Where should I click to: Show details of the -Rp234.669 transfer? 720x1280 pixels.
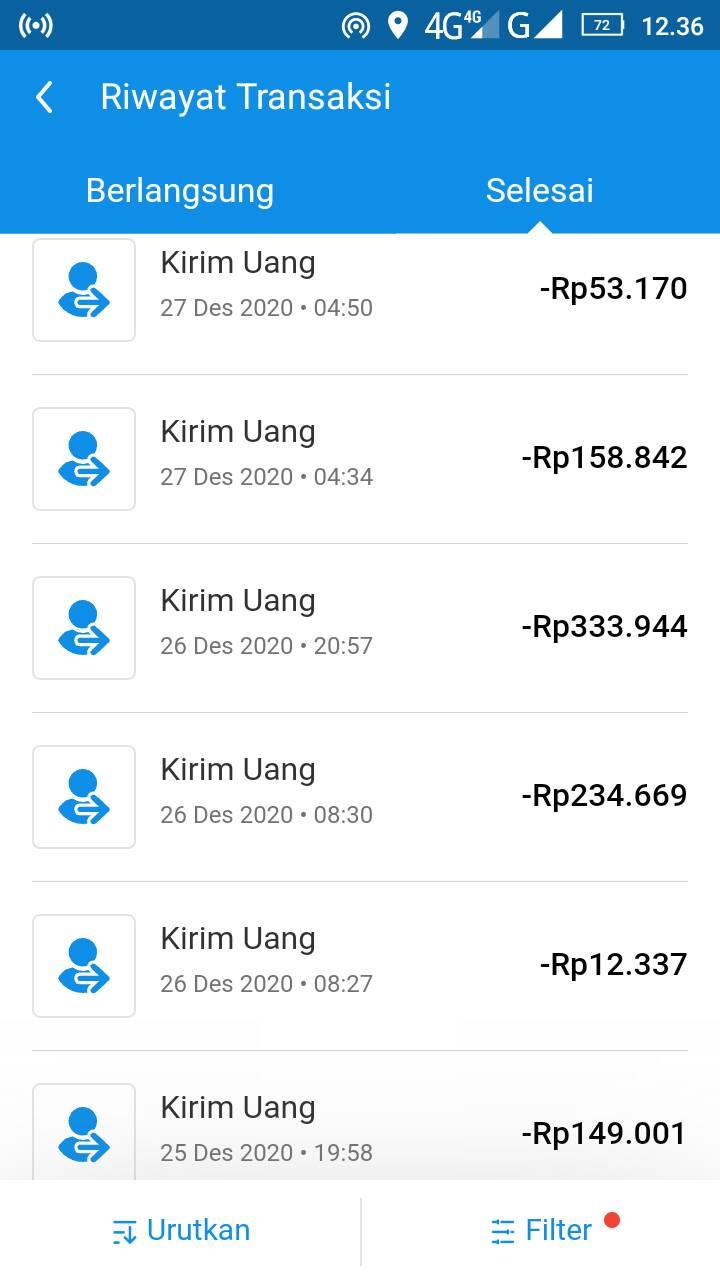tap(360, 797)
